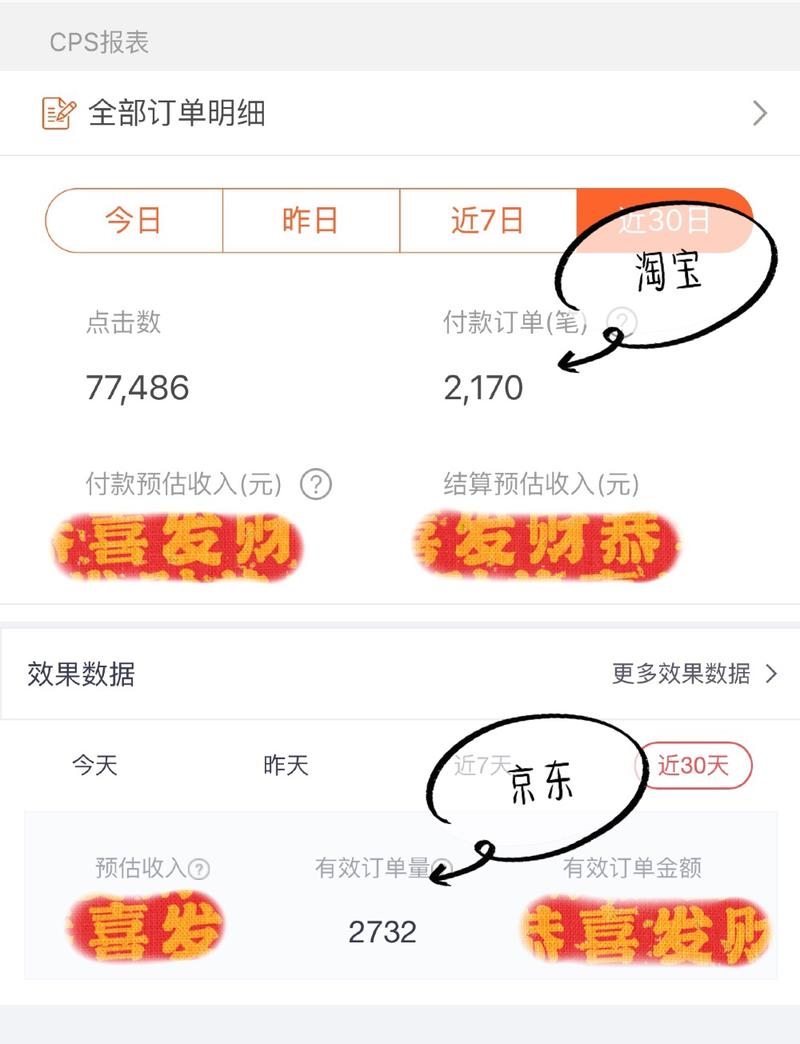The width and height of the screenshot is (800, 1044).
Task: Click the order detail pen icon beside 全部订单明细
Action: (x=55, y=111)
